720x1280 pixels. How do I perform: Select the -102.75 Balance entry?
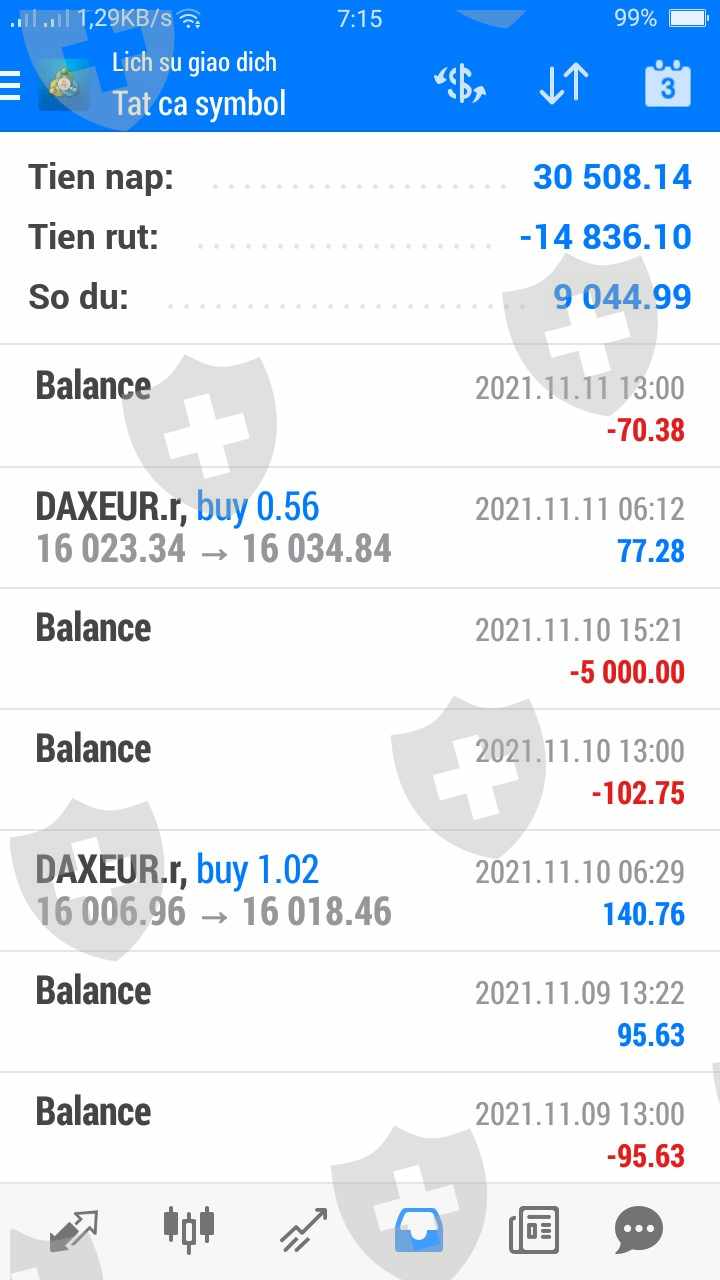pyautogui.click(x=360, y=770)
